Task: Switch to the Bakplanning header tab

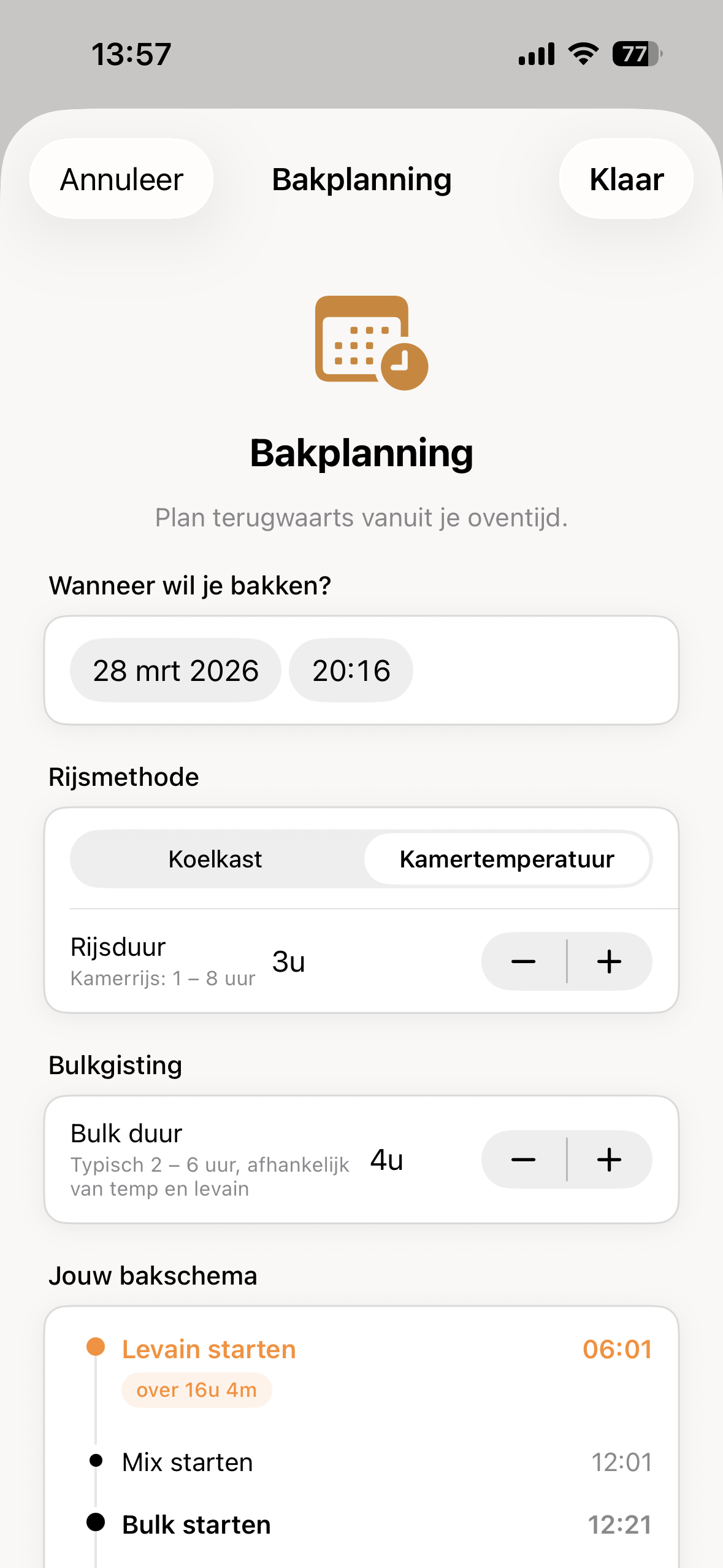Action: (361, 179)
